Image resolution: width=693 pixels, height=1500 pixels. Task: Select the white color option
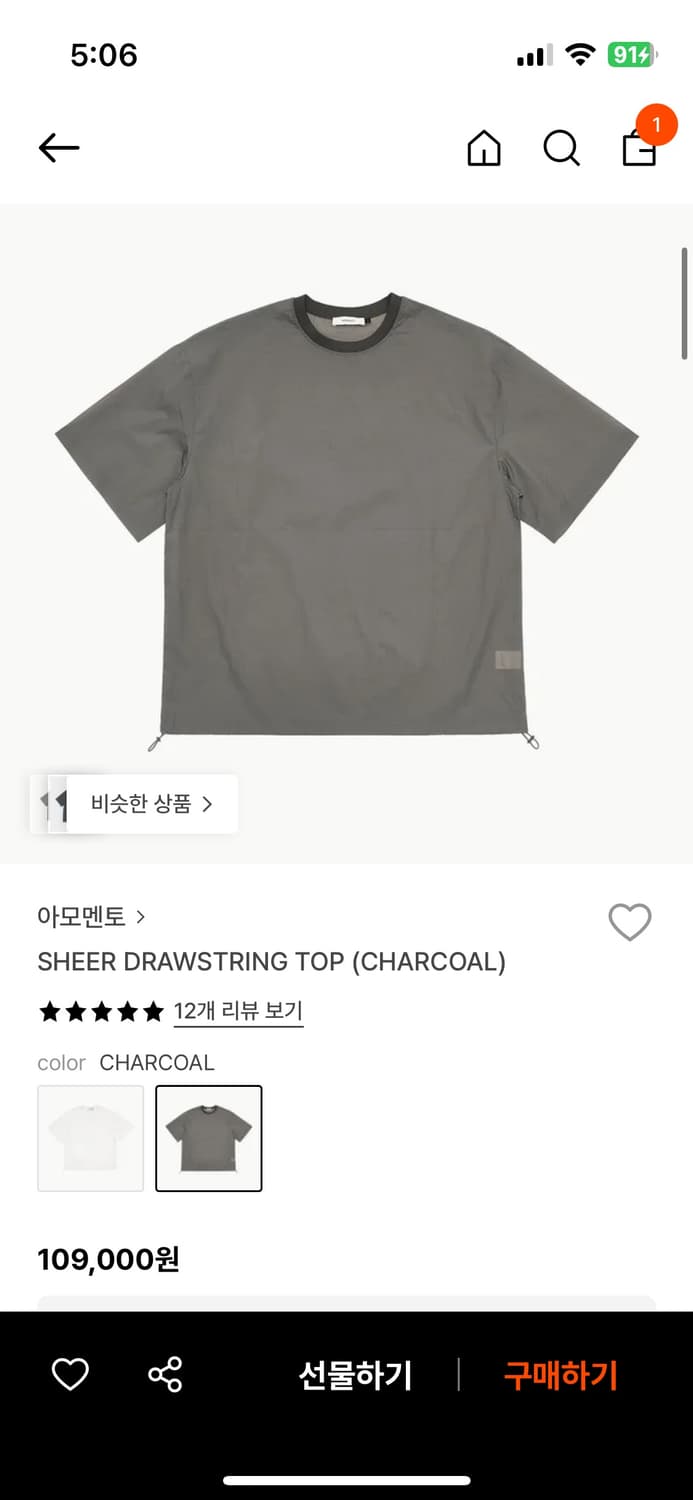coord(91,1138)
